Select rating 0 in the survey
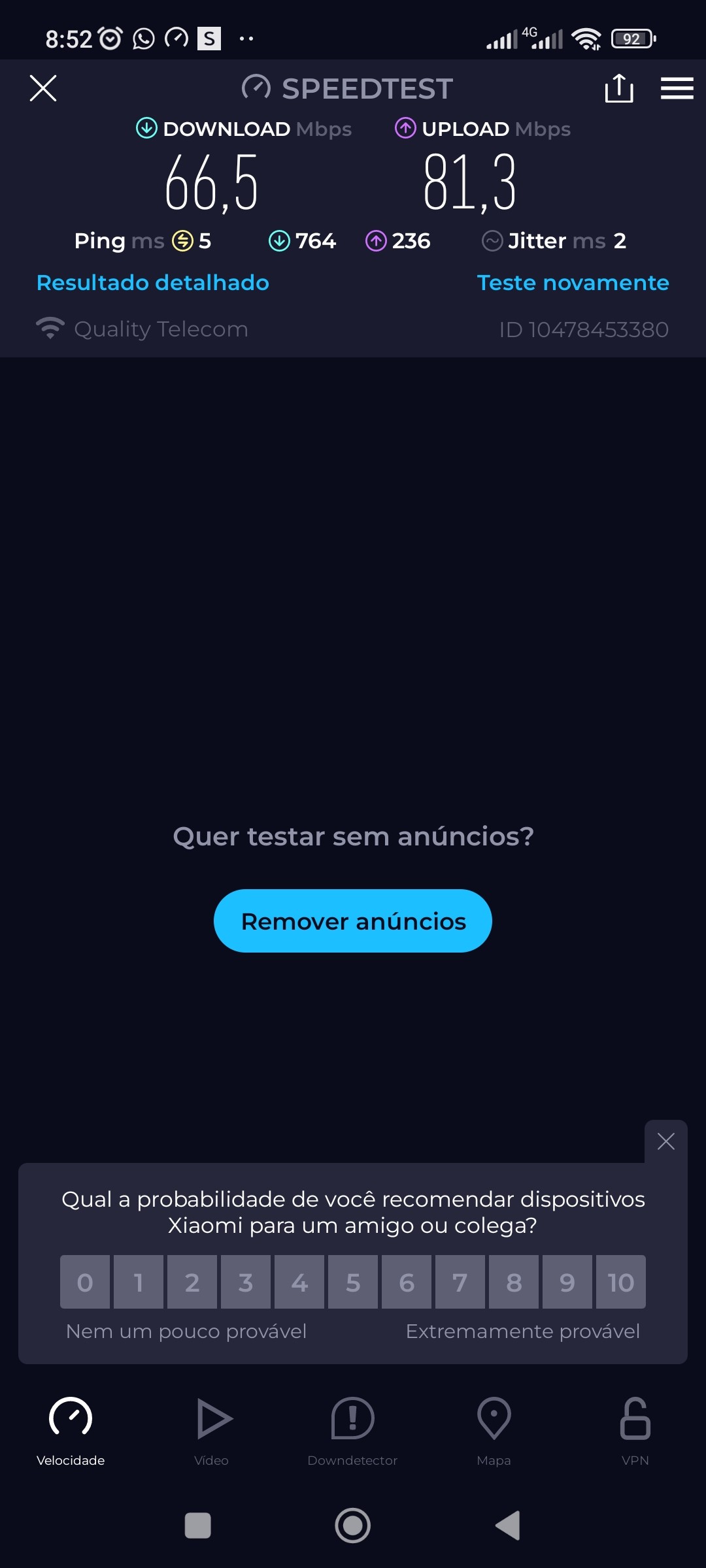The image size is (706, 1568). pos(85,1282)
